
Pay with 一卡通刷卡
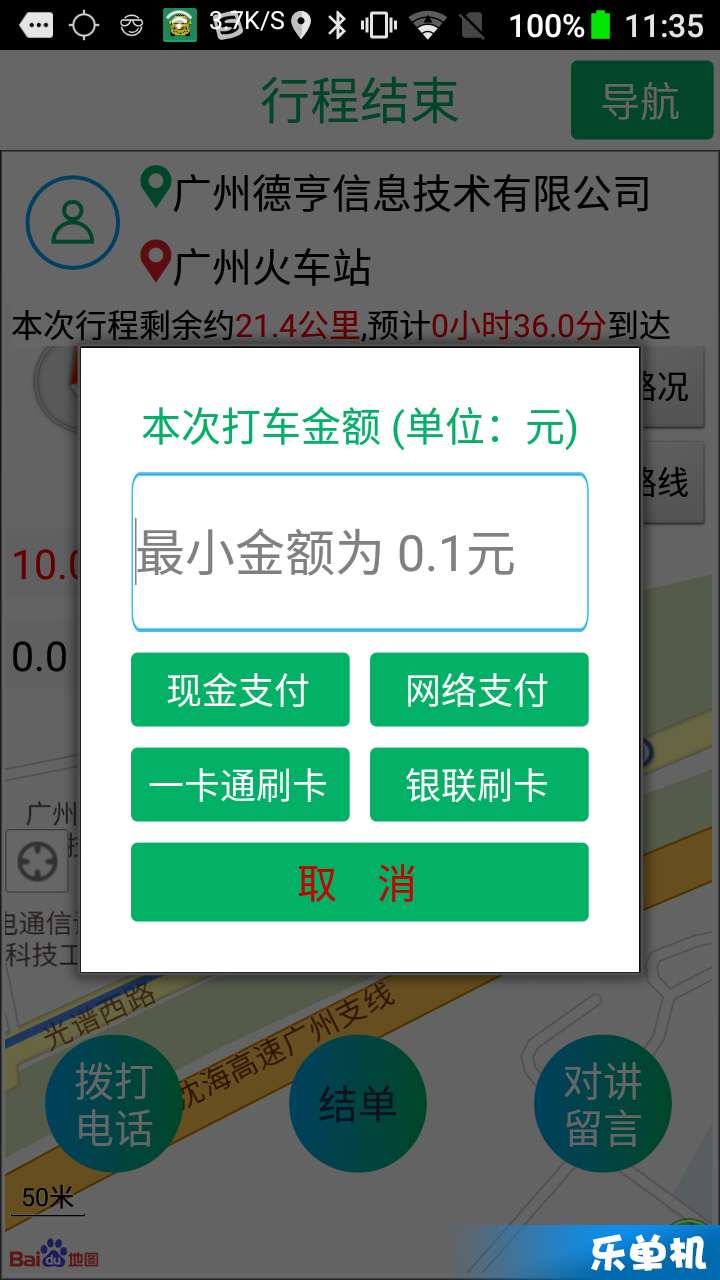(240, 785)
